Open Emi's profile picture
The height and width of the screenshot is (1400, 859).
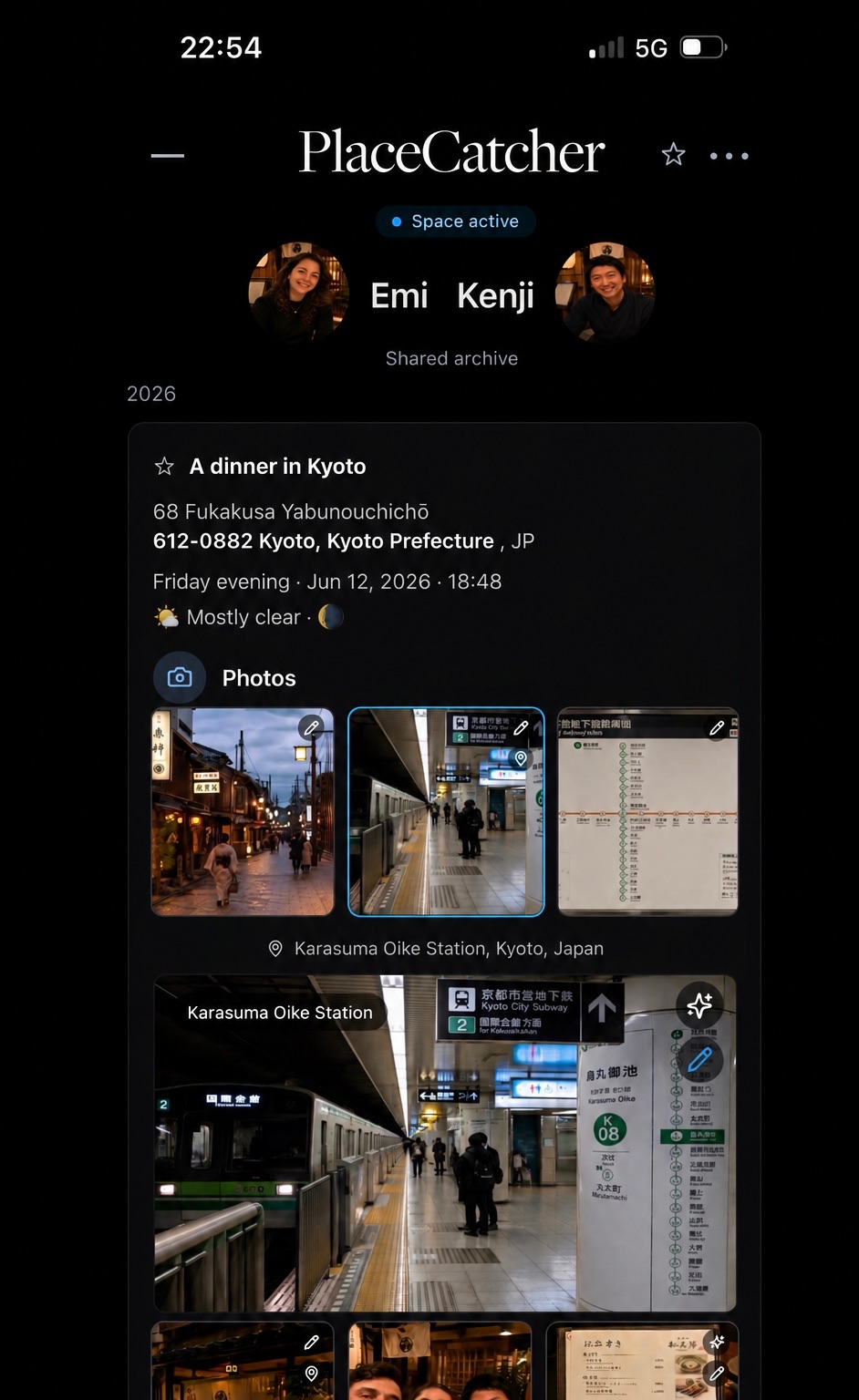point(298,293)
